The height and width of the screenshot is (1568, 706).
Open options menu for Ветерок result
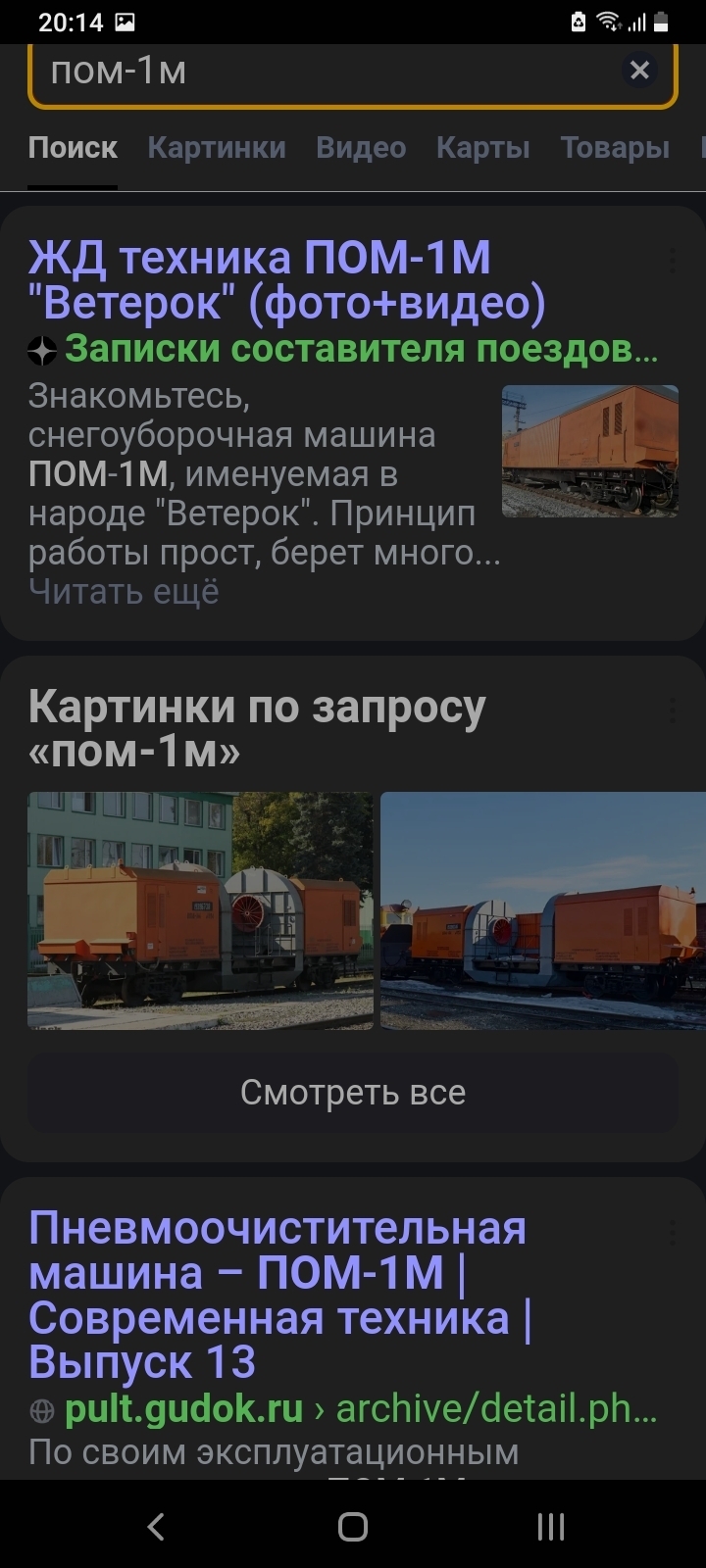point(673,261)
